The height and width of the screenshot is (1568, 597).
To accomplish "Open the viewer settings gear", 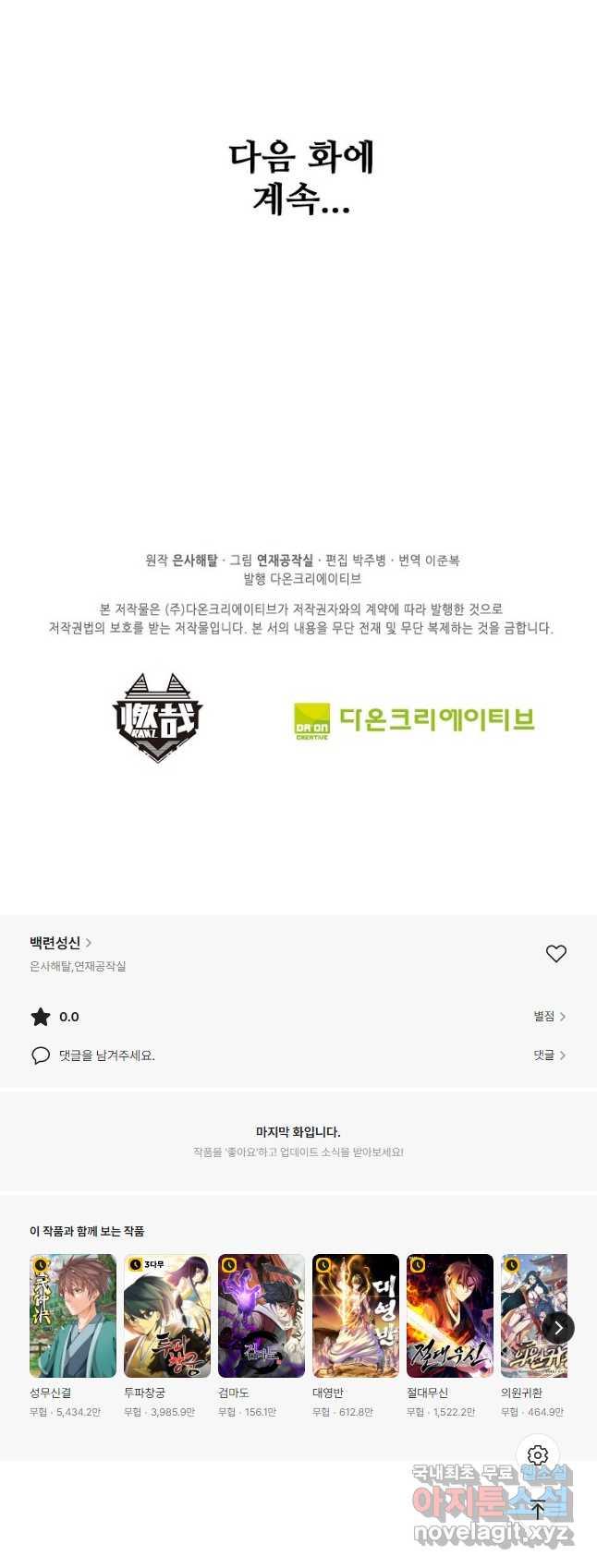I will click(538, 1456).
